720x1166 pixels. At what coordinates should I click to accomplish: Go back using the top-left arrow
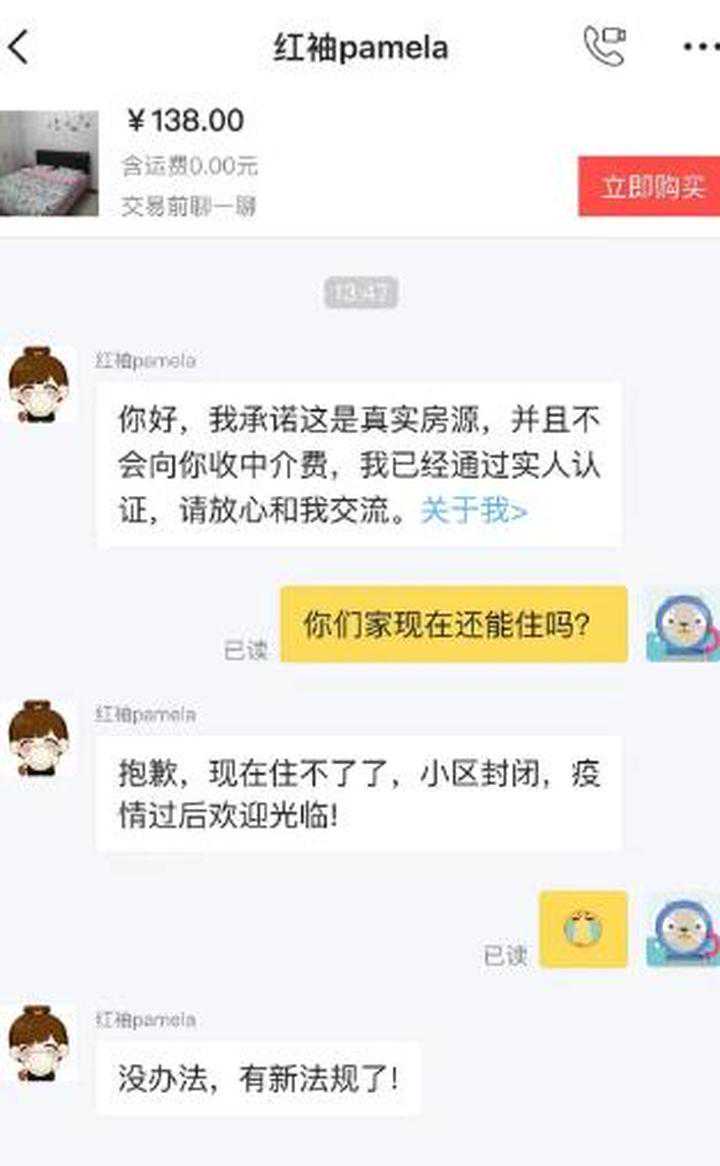tap(20, 47)
